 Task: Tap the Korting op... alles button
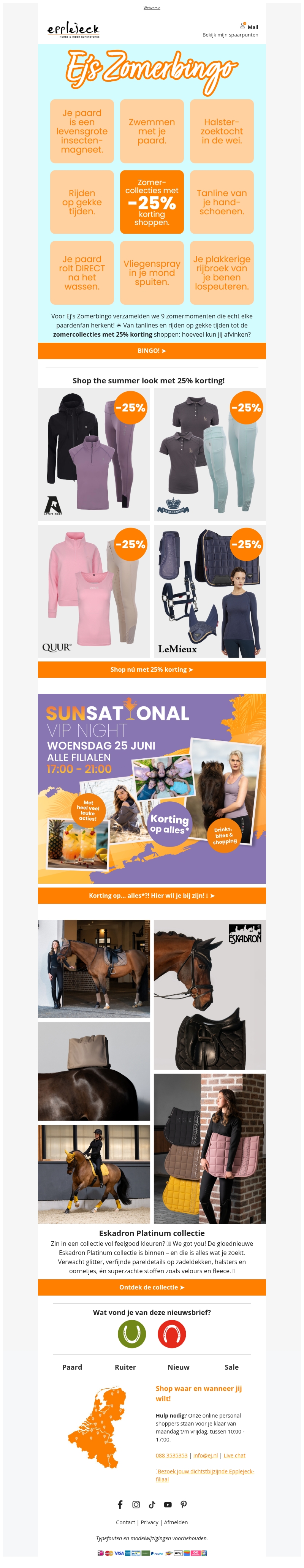tap(152, 896)
